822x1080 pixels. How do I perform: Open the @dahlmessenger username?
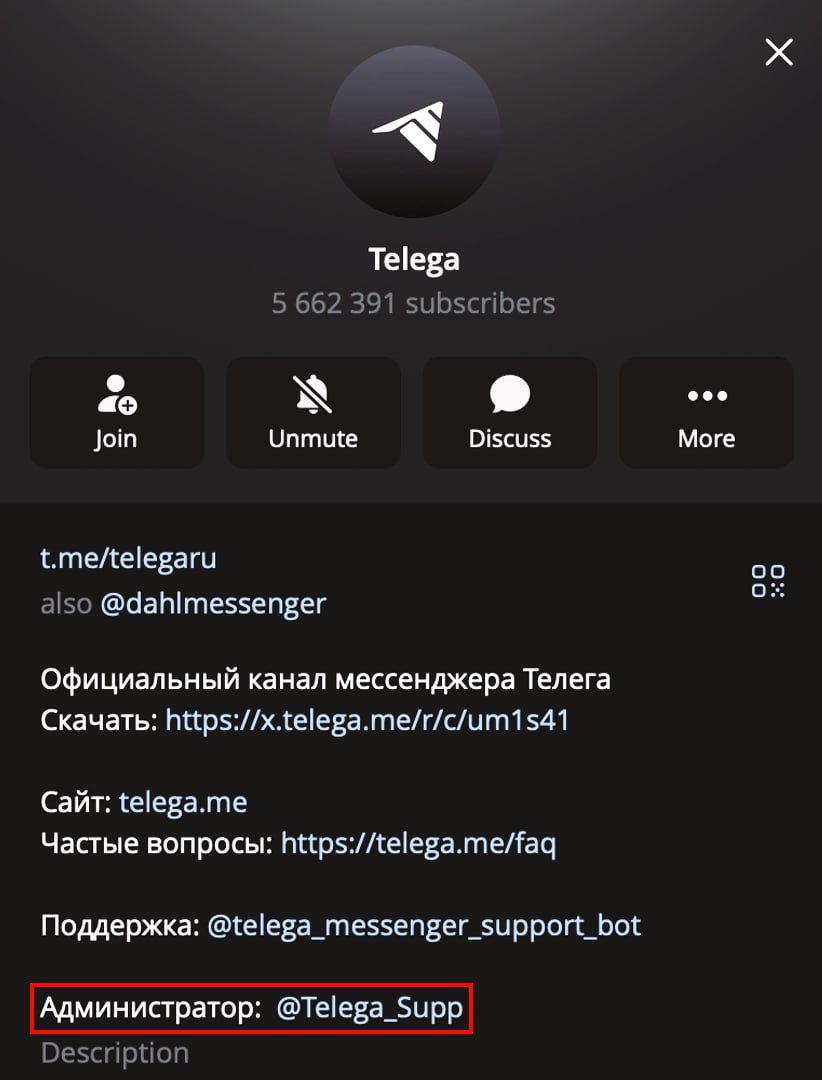[213, 604]
